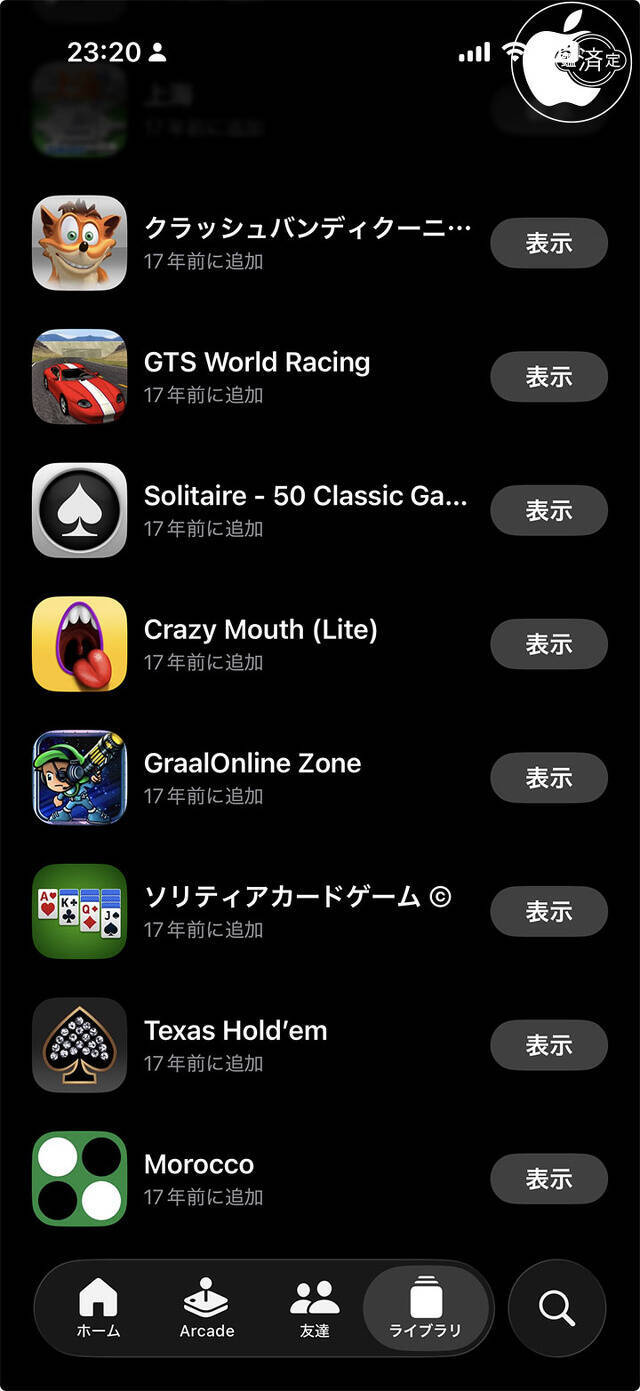Viewport: 640px width, 1391px height.
Task: Open the 友達 tab
Action: coord(315,1308)
